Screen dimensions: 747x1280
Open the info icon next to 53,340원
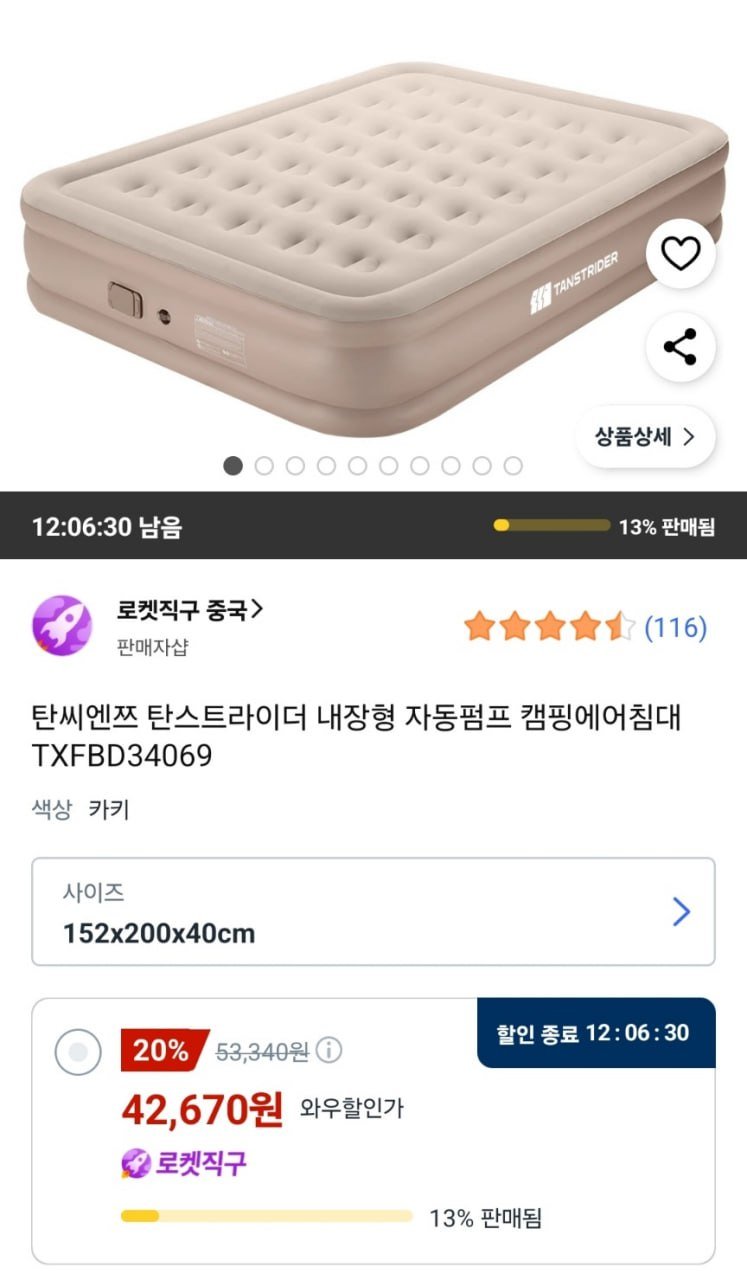click(x=329, y=1051)
